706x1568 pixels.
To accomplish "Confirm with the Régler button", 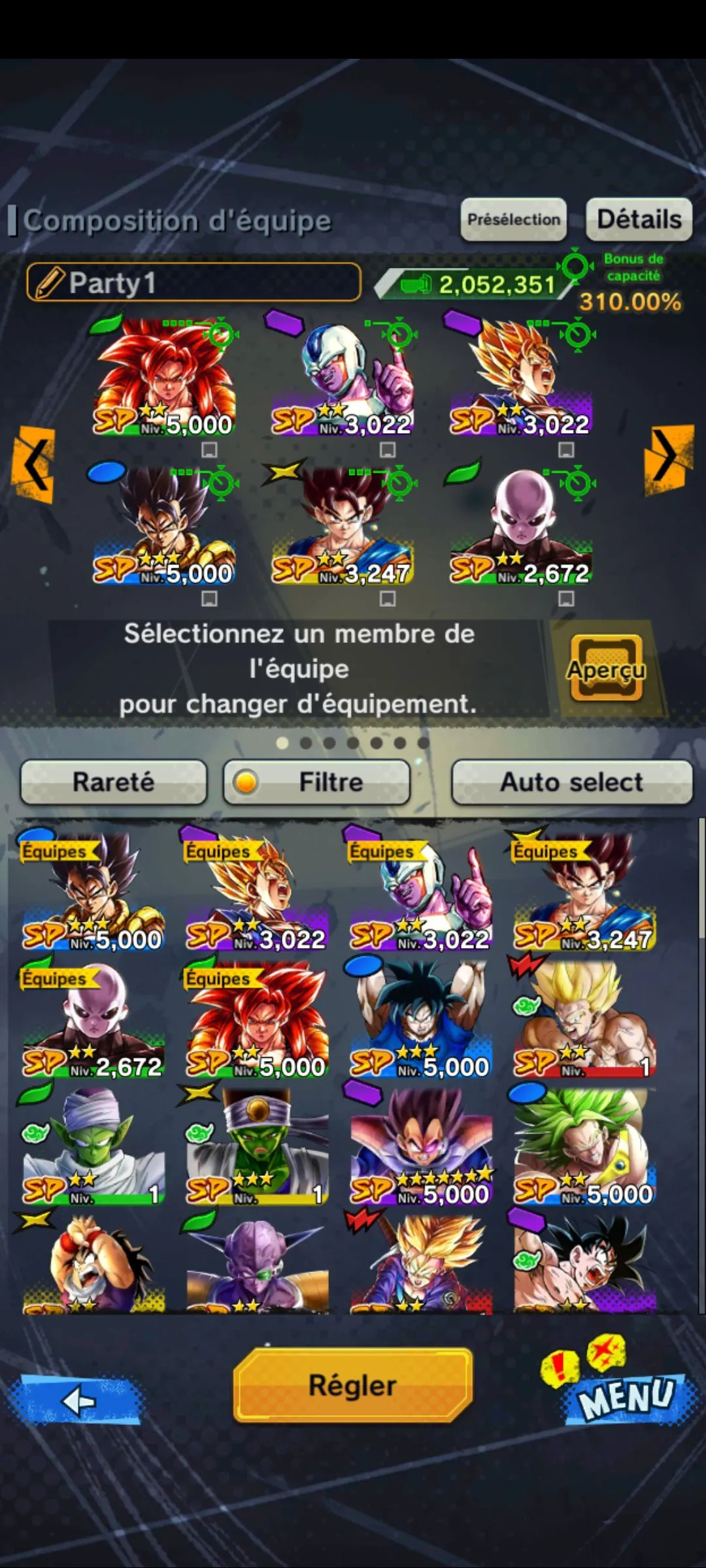I will coord(352,1385).
